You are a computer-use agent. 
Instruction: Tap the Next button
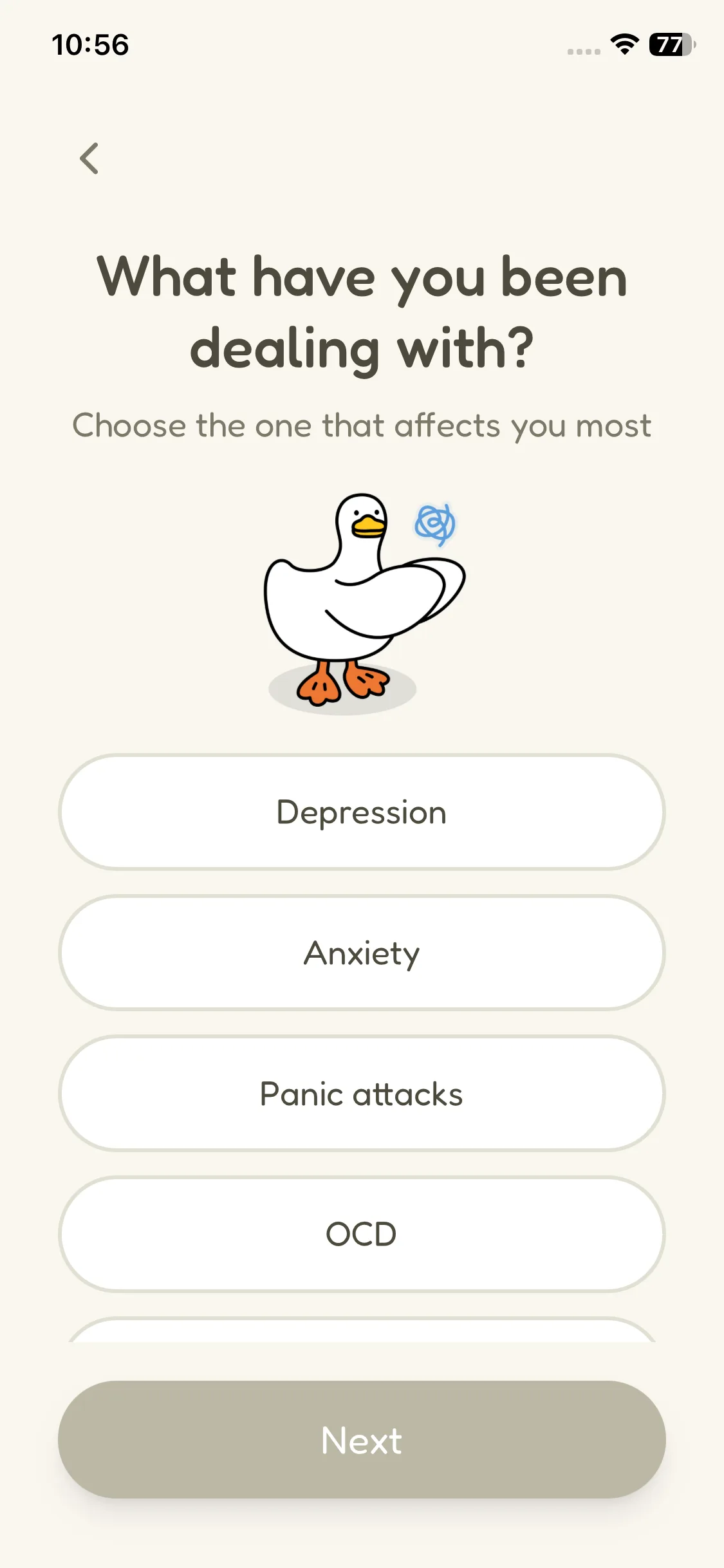[362, 1439]
